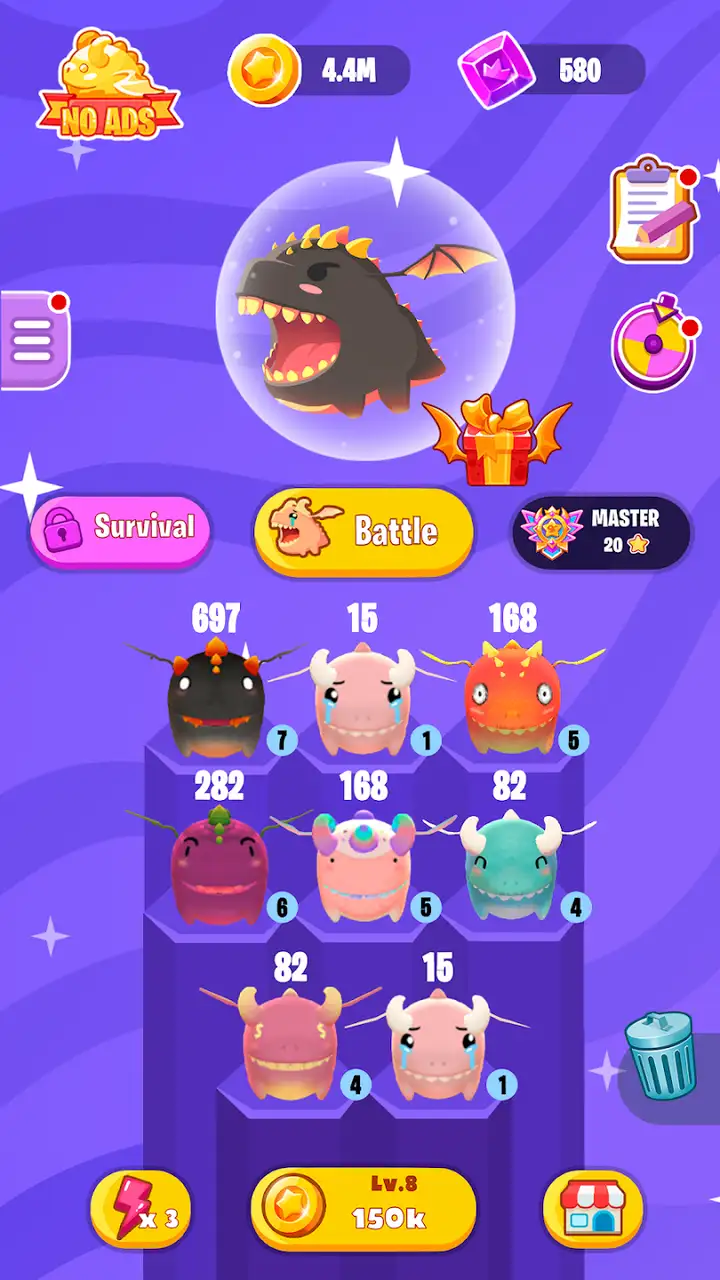Open the lucky spin wheel
The width and height of the screenshot is (720, 1280).
(654, 342)
